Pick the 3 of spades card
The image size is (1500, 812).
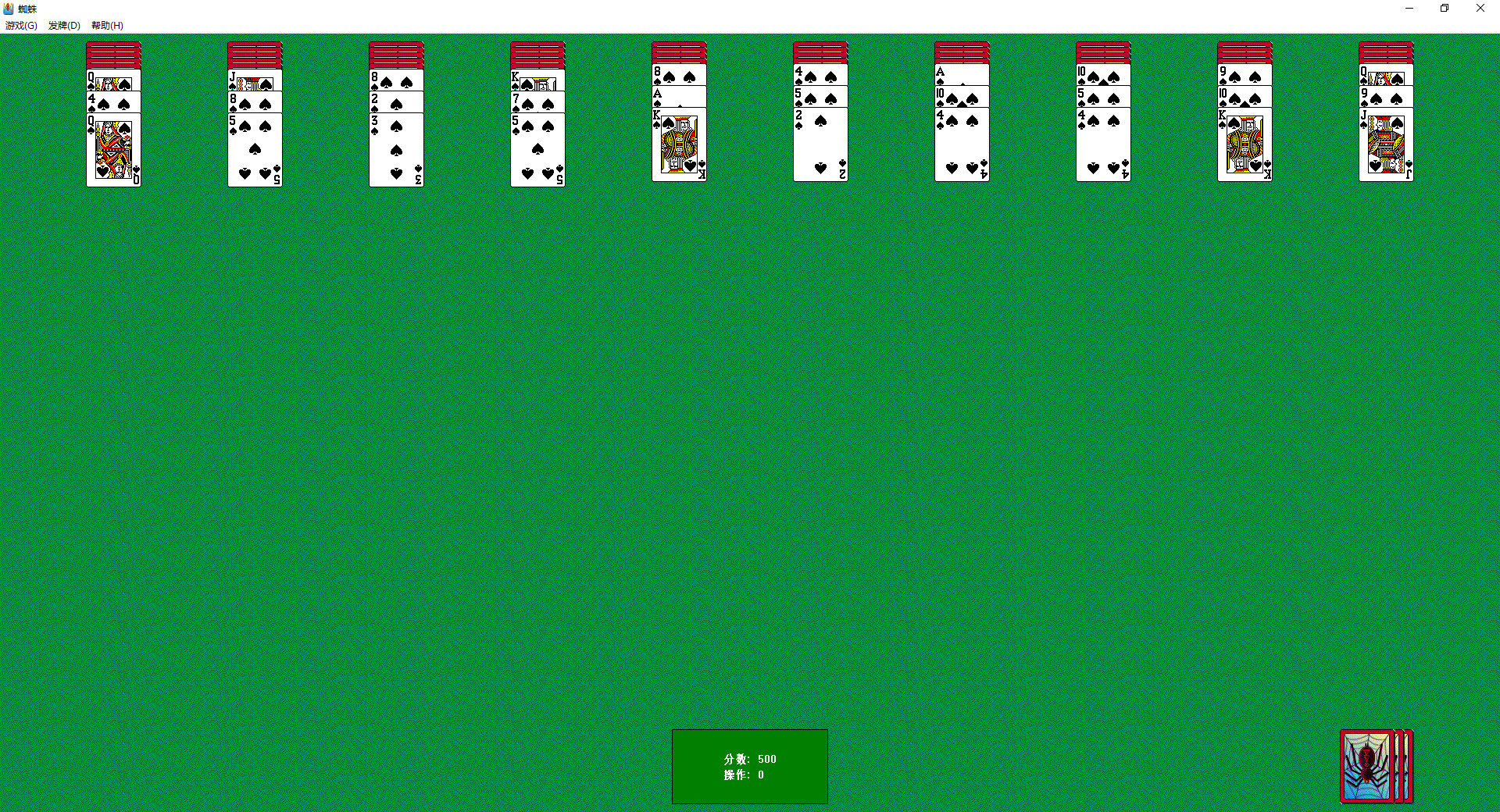pos(396,150)
